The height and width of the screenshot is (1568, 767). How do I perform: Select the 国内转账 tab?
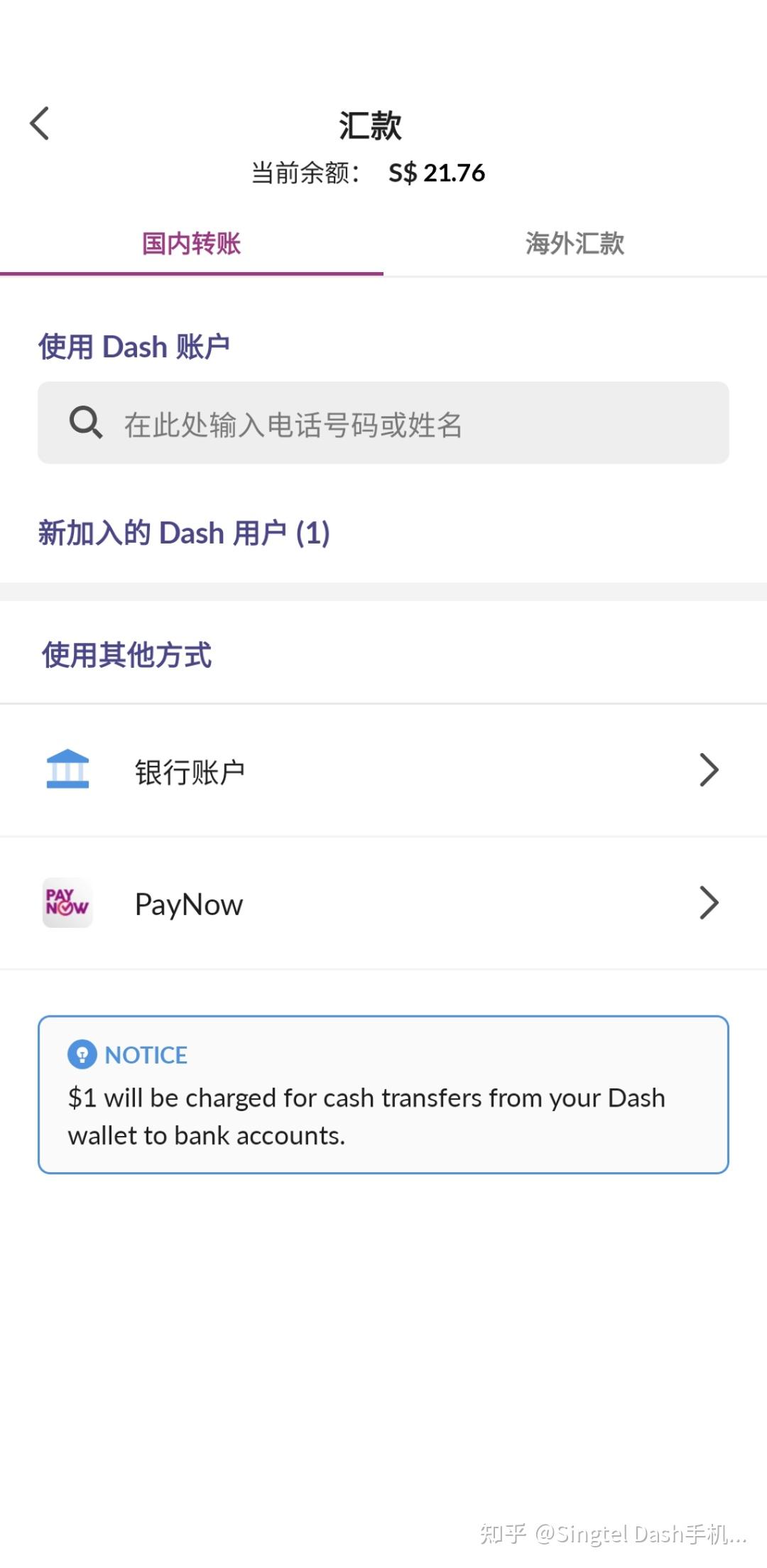[x=192, y=243]
